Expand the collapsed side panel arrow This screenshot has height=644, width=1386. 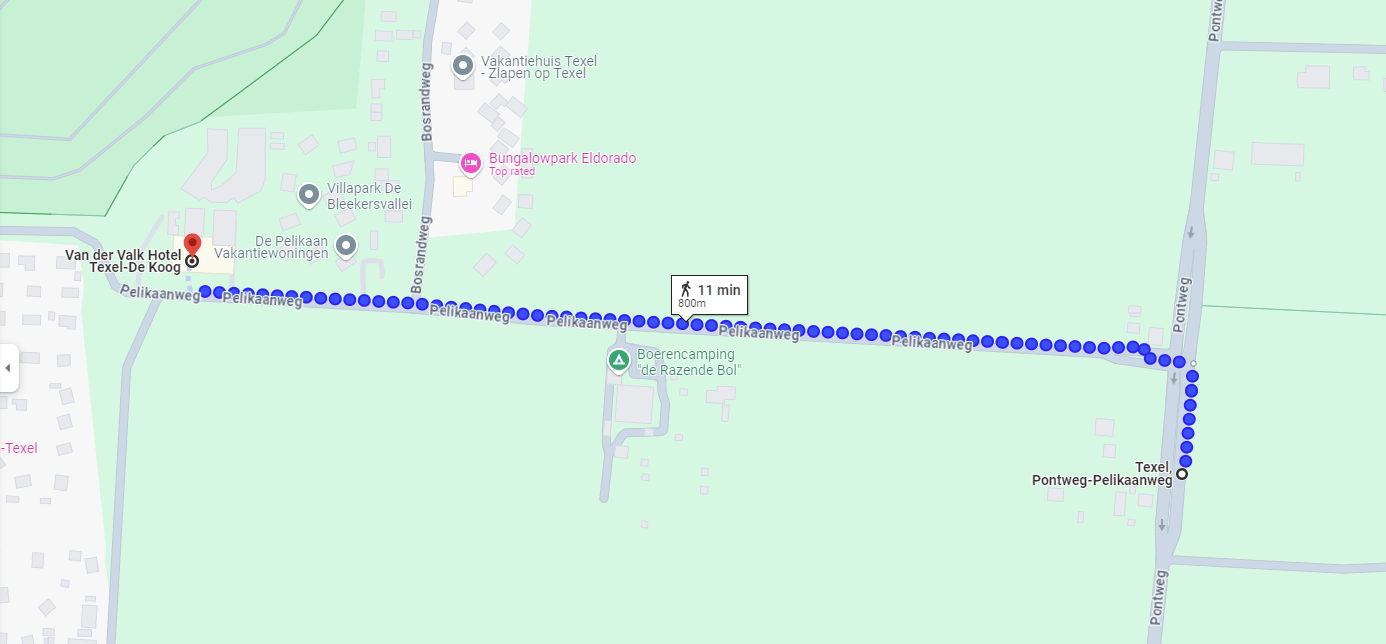point(8,368)
